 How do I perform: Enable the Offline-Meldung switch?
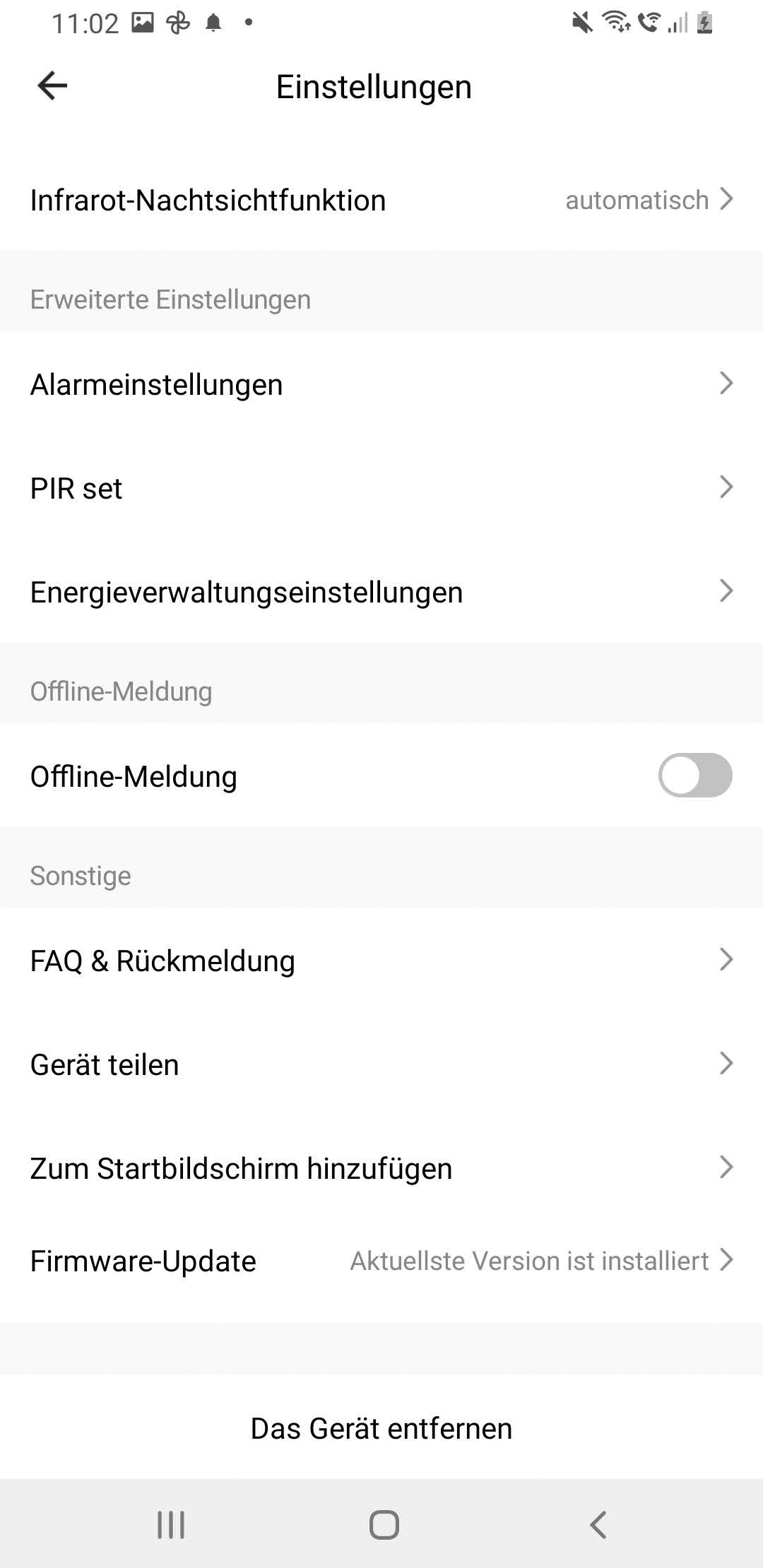(694, 776)
